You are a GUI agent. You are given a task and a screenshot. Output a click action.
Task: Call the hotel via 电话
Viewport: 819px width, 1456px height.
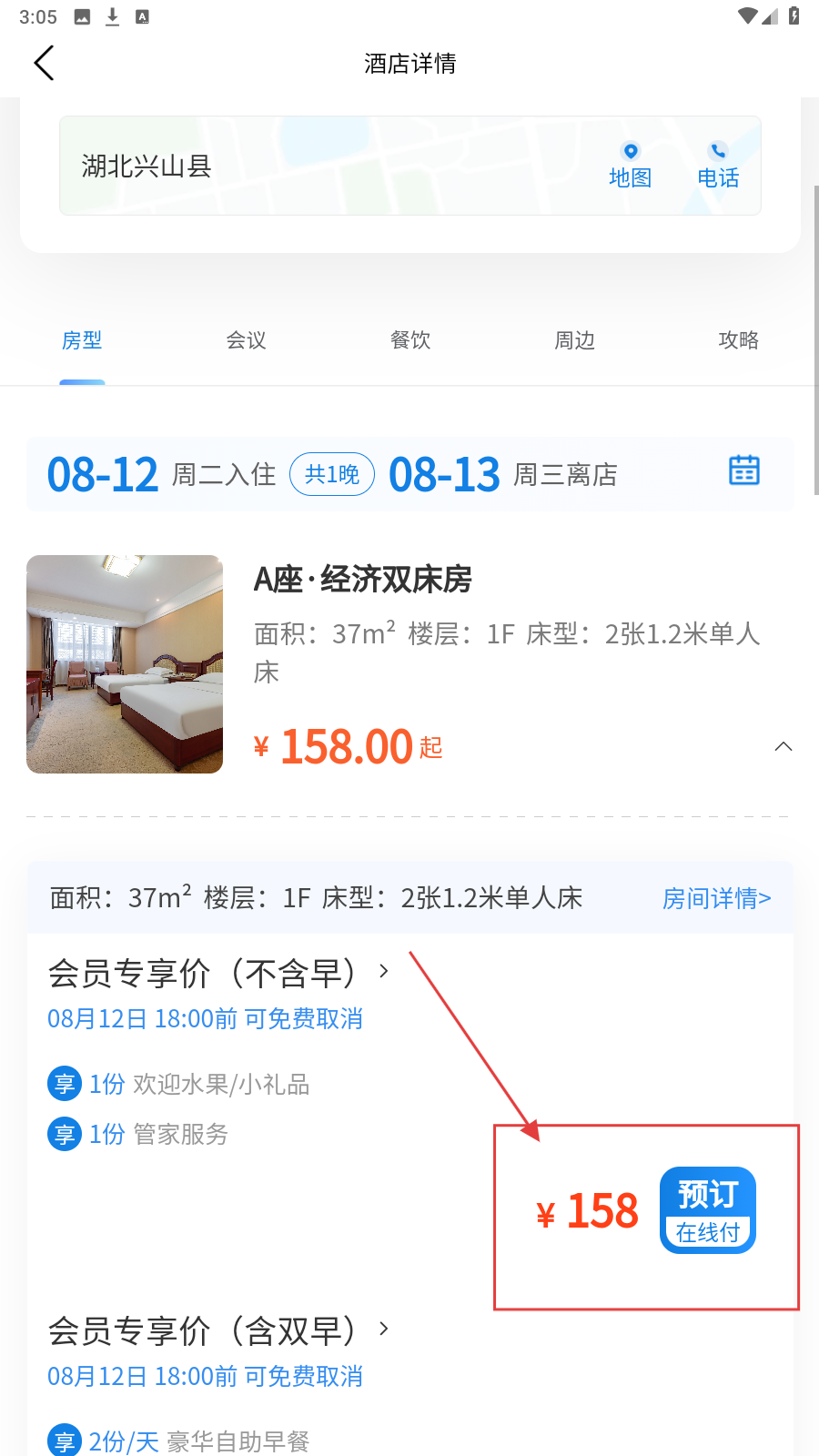coord(718,166)
